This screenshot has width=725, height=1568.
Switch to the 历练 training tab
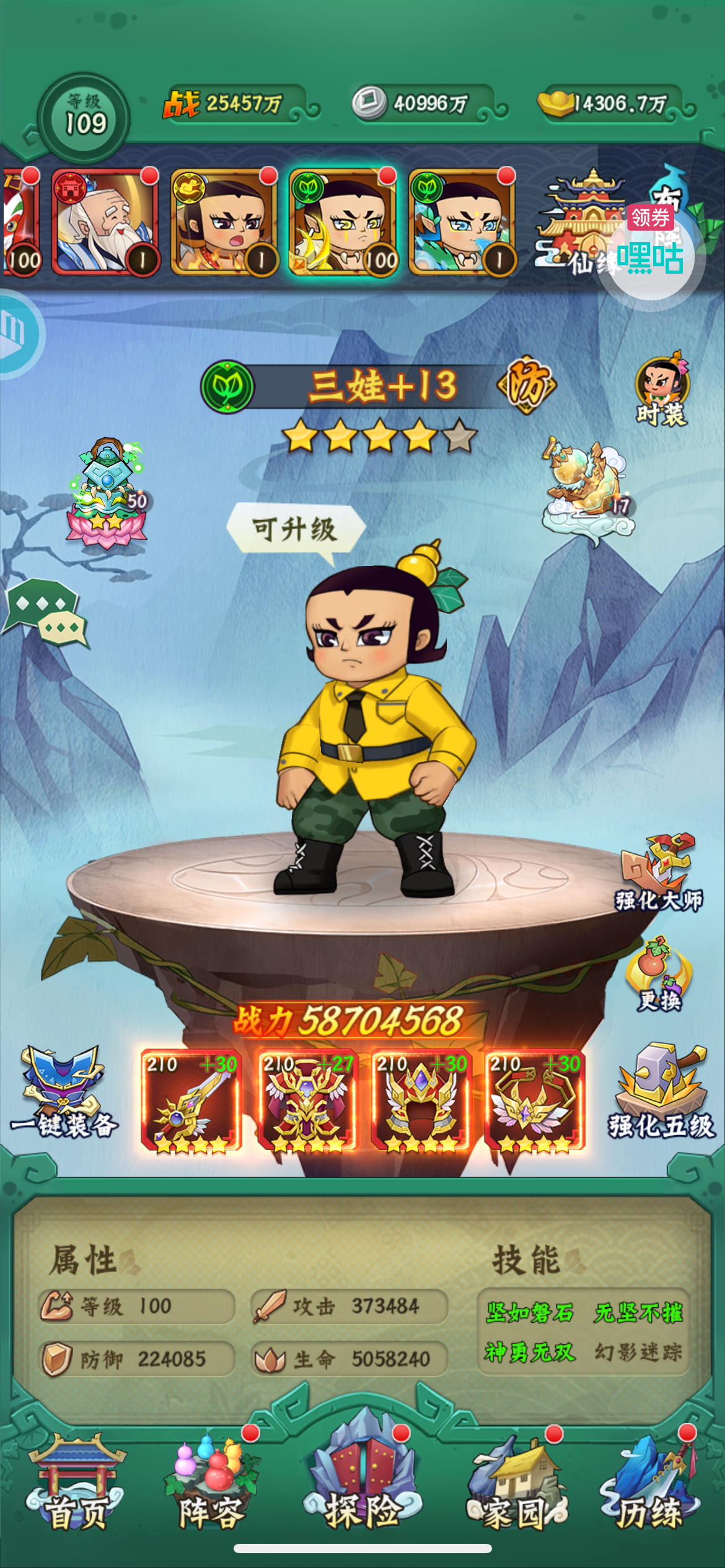click(651, 1483)
